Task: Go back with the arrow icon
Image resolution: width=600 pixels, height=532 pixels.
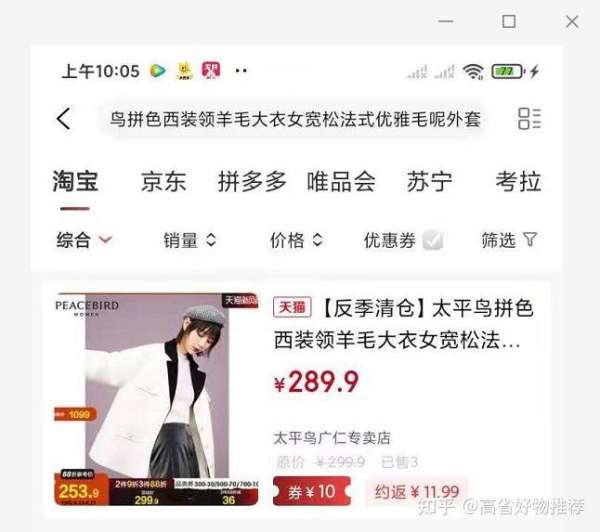Action: pyautogui.click(x=64, y=119)
